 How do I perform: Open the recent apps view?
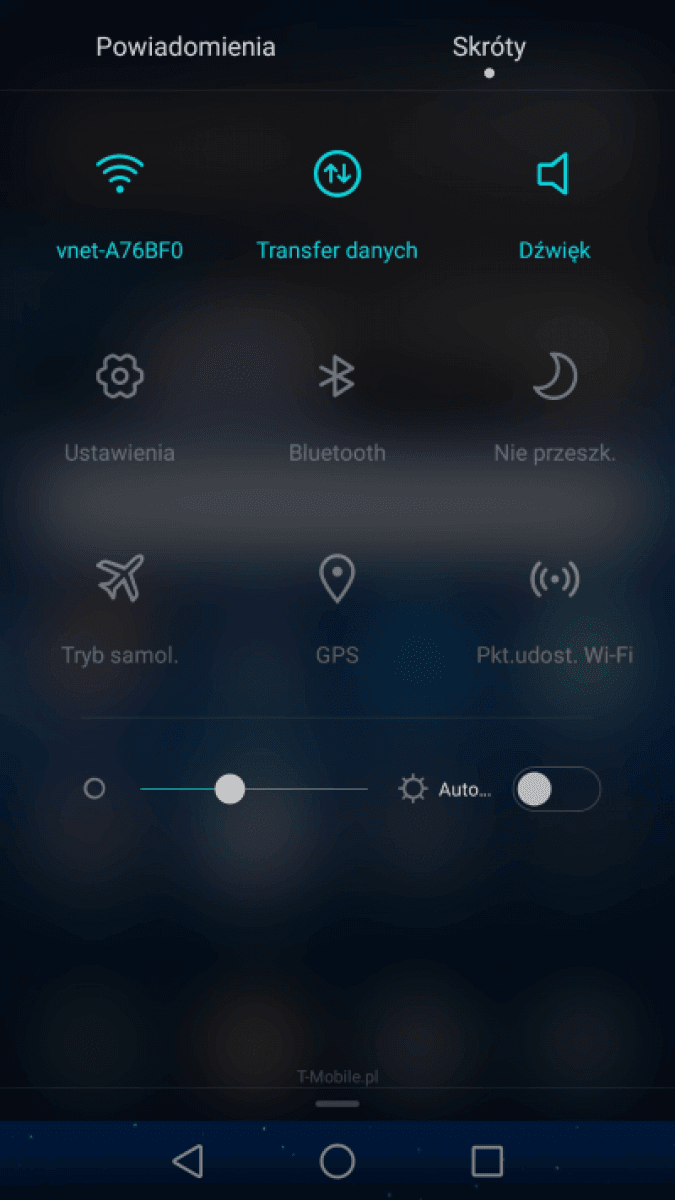[487, 1160]
